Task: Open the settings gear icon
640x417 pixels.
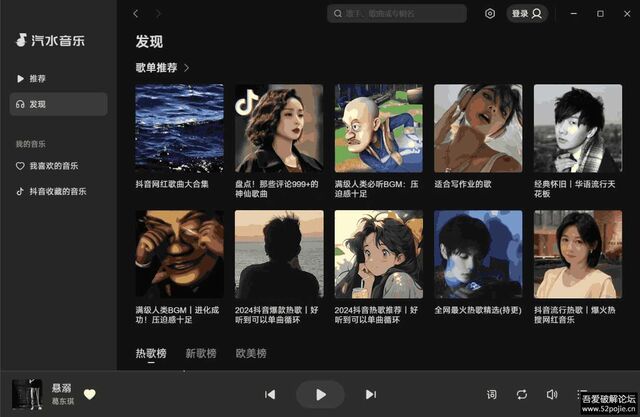Action: 490,14
